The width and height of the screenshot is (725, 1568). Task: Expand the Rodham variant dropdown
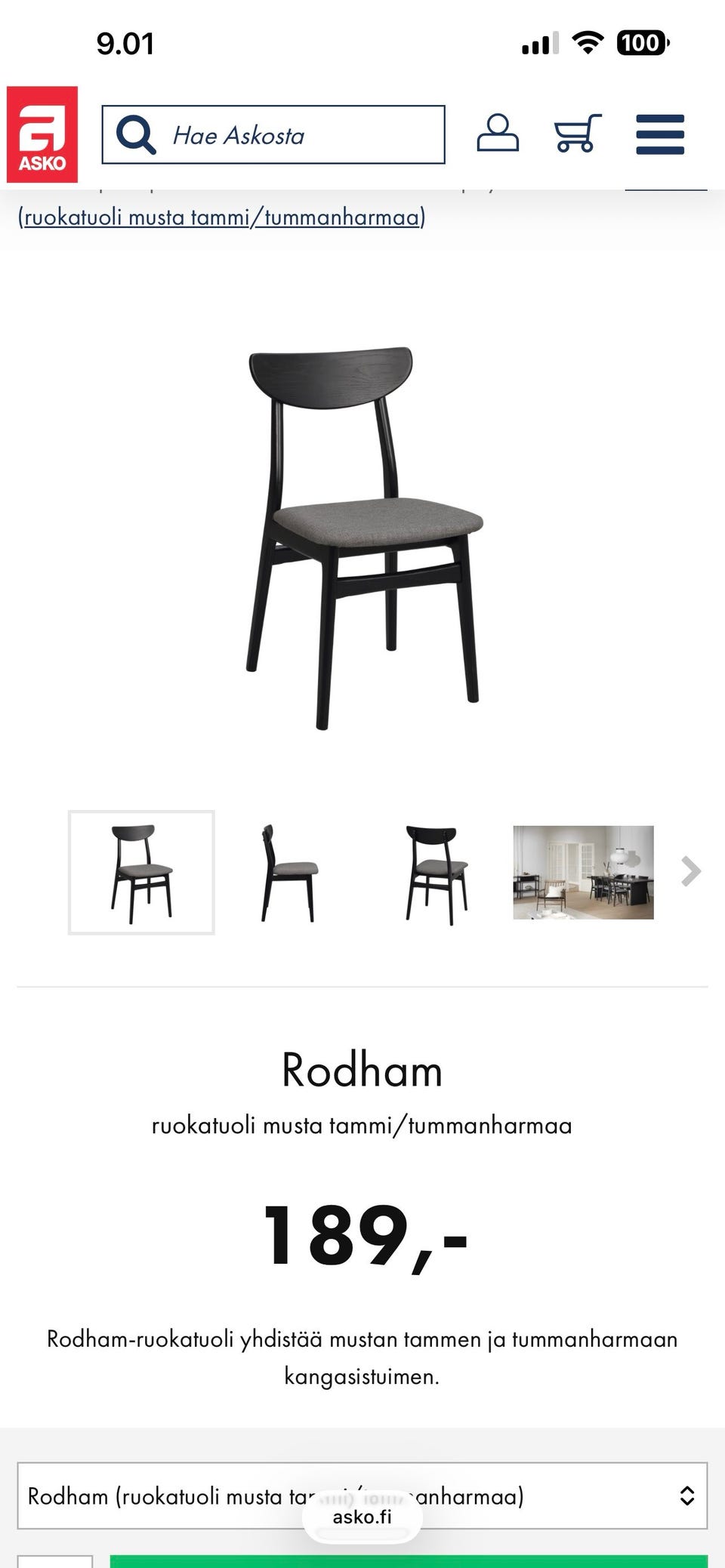tap(362, 1496)
